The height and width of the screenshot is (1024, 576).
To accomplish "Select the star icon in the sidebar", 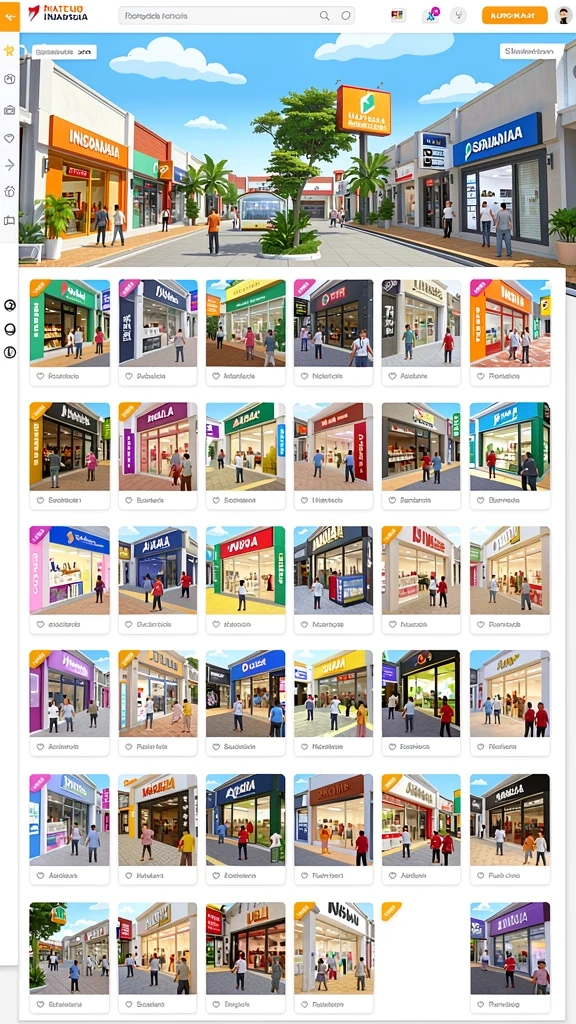I will [x=9, y=50].
